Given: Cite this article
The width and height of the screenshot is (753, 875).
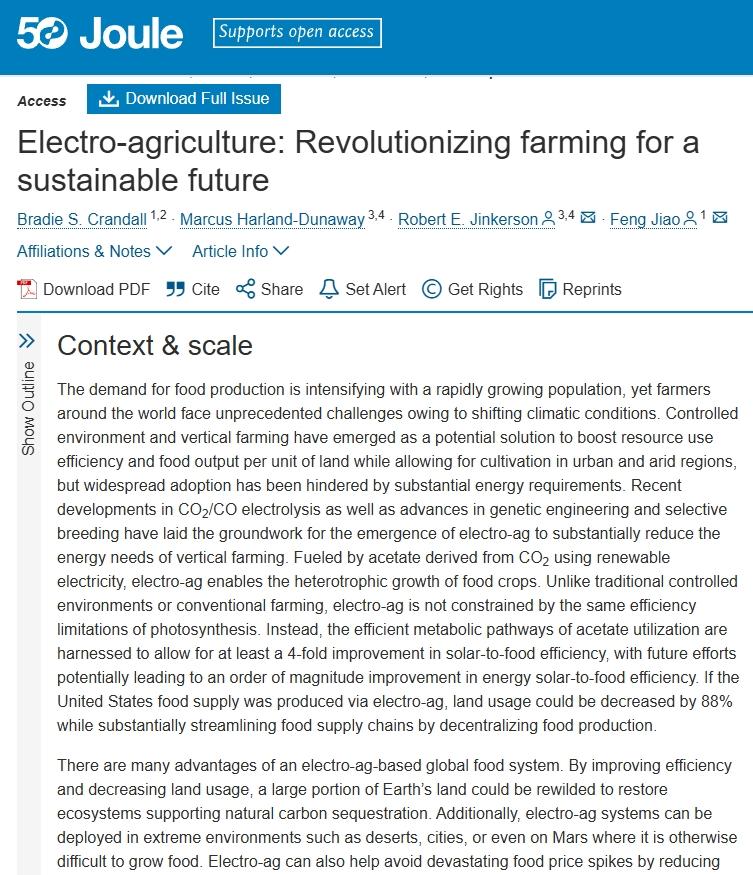Looking at the screenshot, I should tap(193, 289).
